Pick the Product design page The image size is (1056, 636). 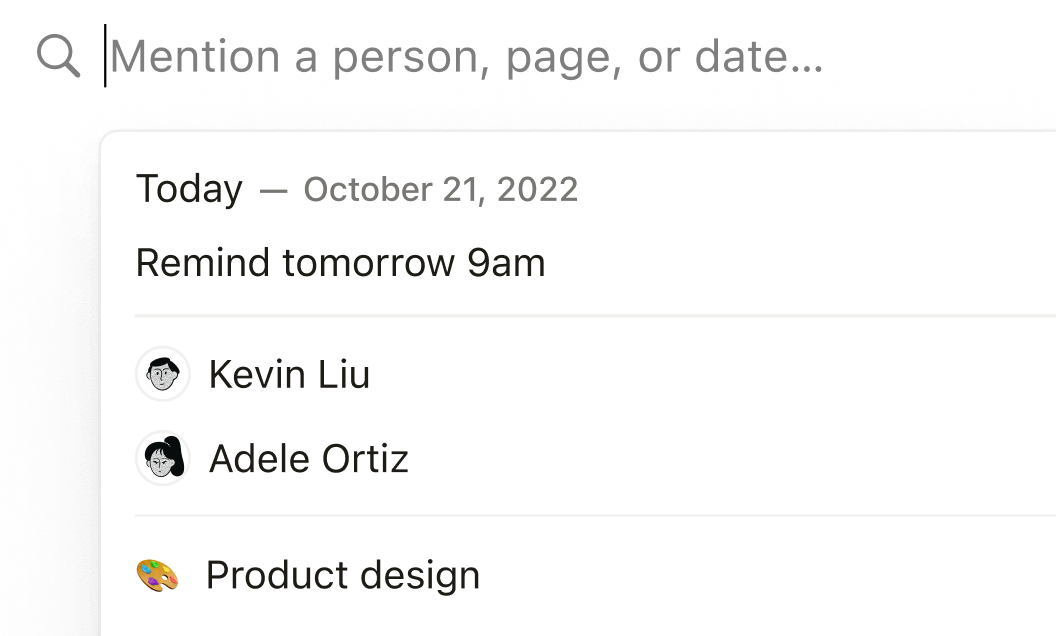pyautogui.click(x=342, y=575)
